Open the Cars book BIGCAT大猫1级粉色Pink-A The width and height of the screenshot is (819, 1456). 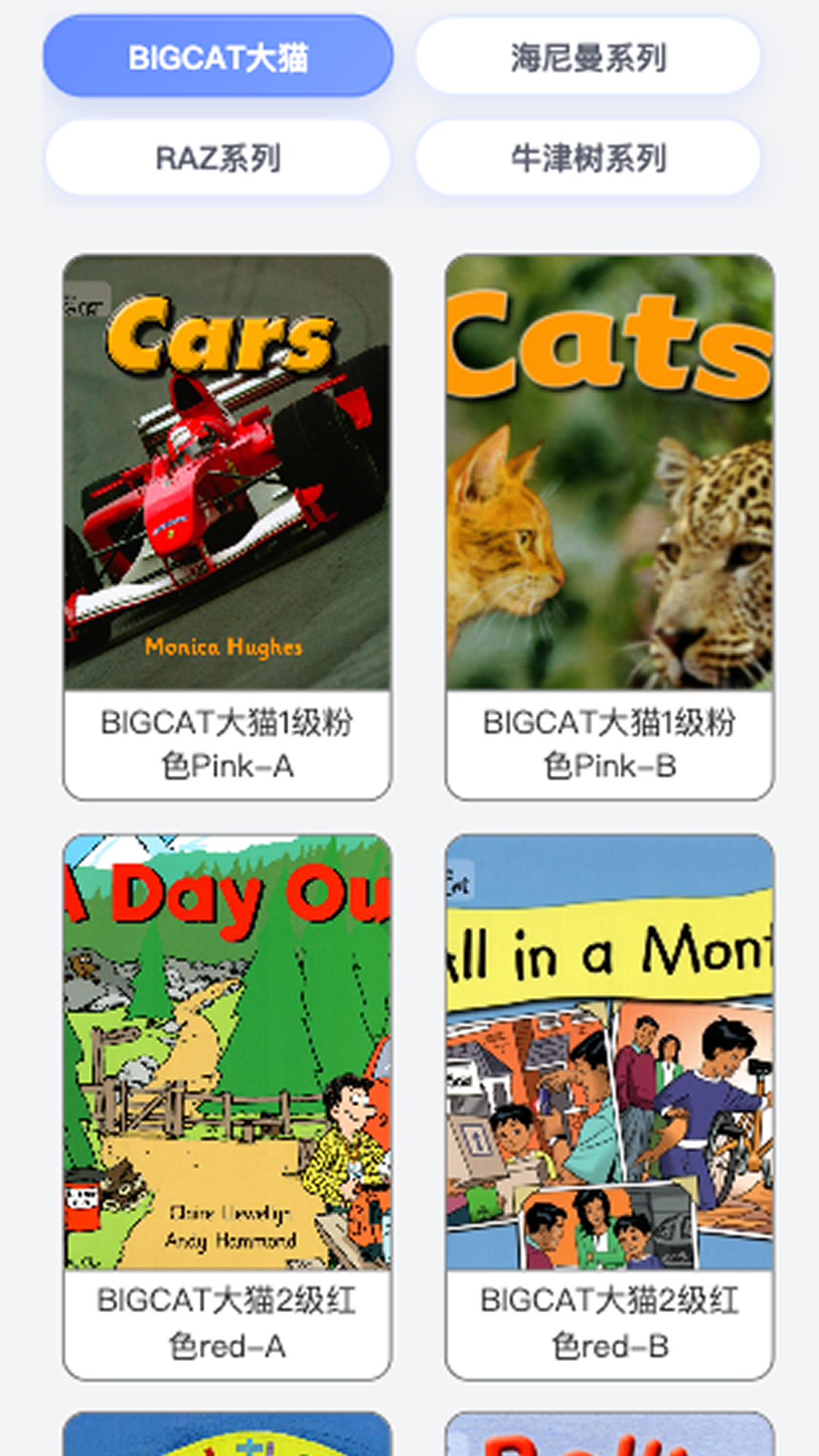(x=227, y=527)
